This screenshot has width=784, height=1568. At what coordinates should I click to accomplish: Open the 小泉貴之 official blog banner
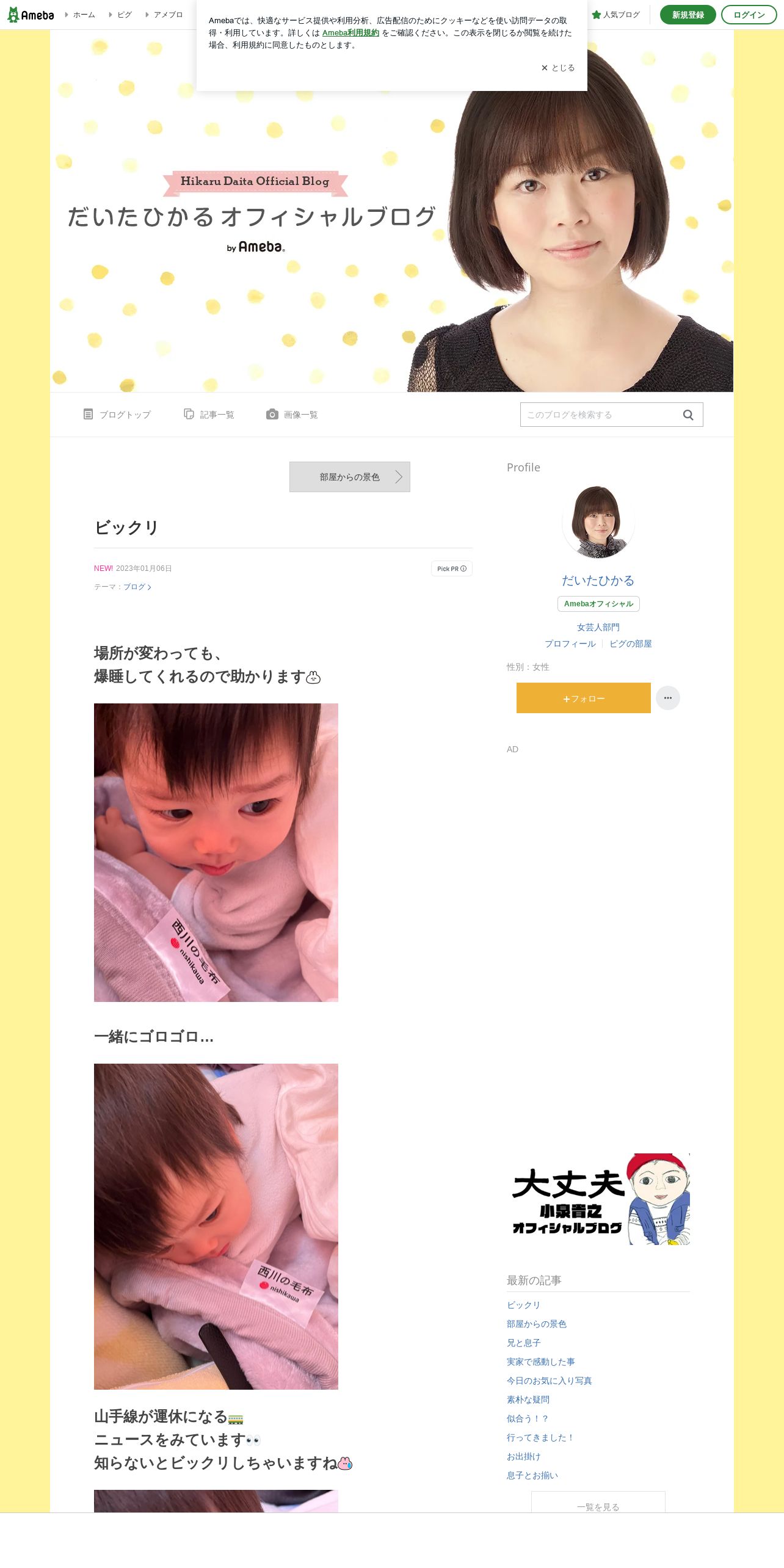tap(598, 1199)
